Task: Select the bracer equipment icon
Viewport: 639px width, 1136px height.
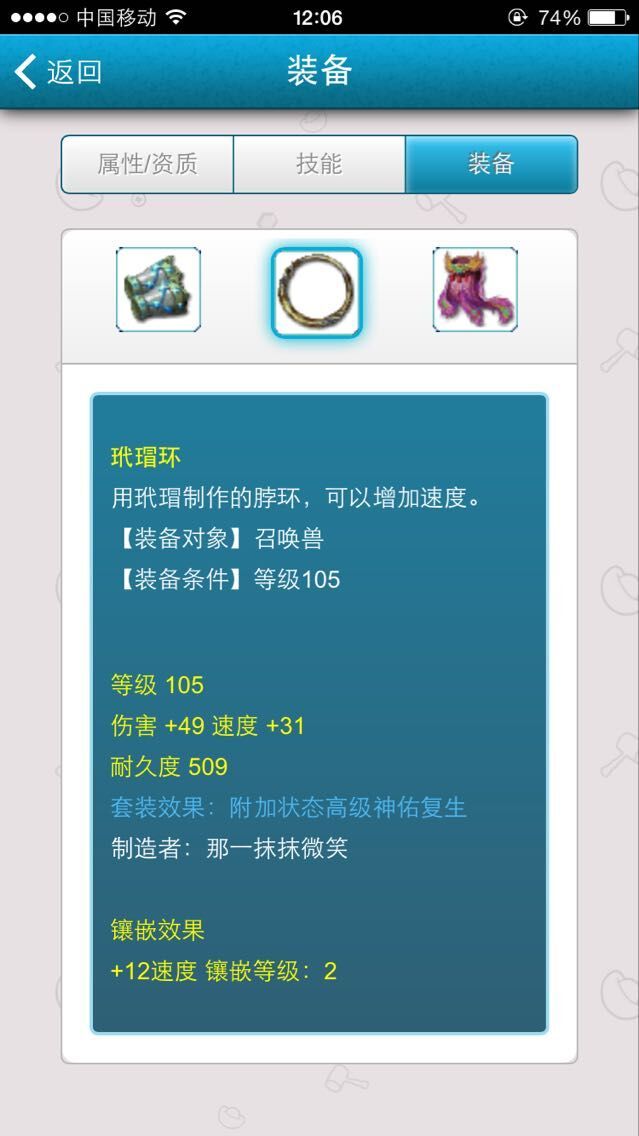Action: pyautogui.click(x=158, y=290)
